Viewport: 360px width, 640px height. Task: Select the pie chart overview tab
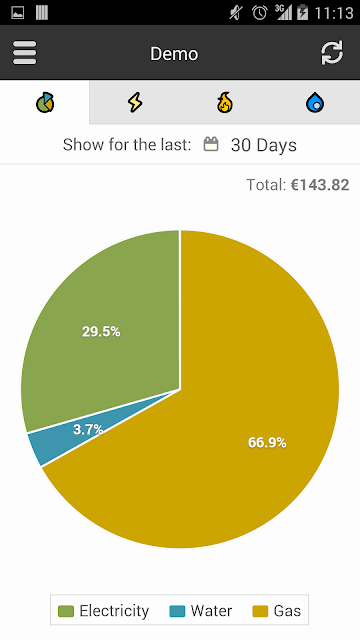tap(44, 102)
